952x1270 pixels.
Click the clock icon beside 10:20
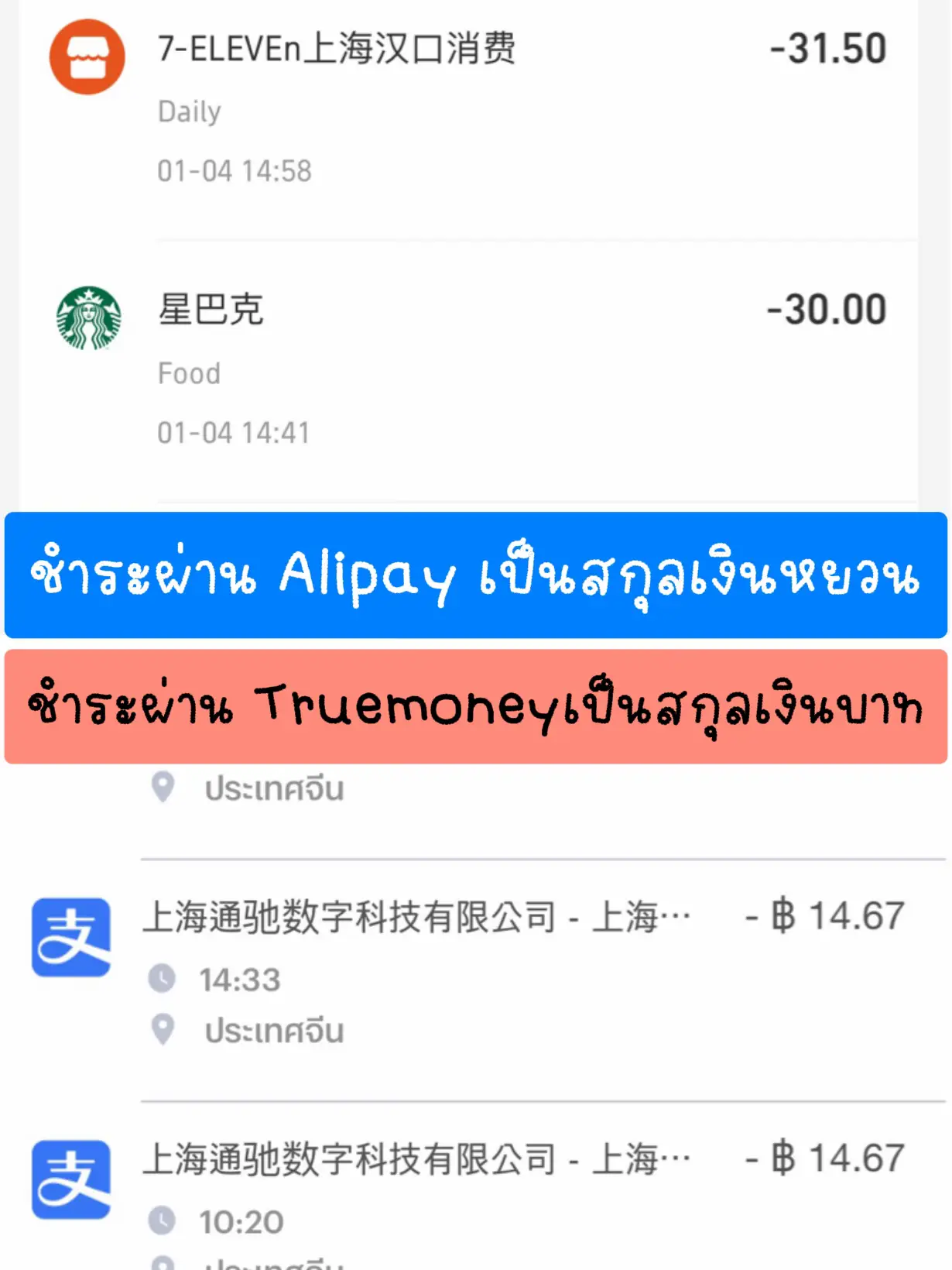coord(163,1220)
